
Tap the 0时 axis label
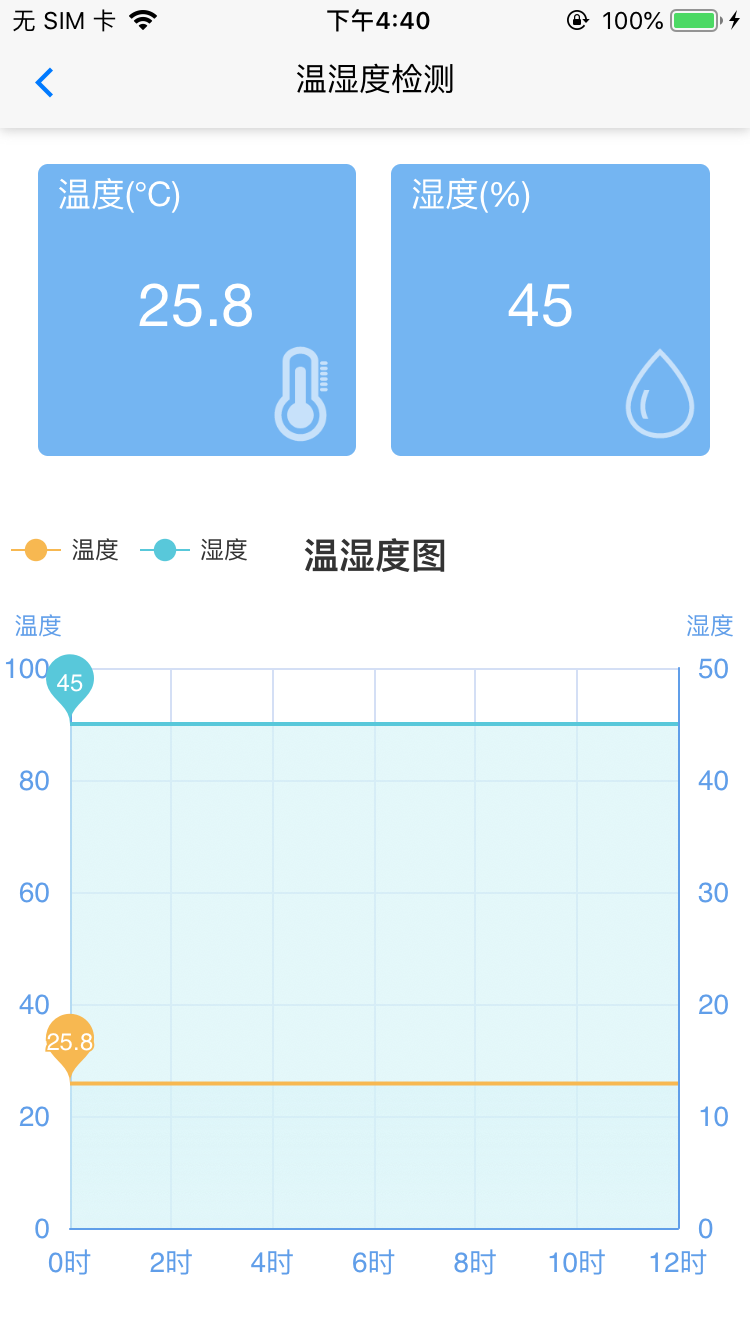(x=68, y=1262)
